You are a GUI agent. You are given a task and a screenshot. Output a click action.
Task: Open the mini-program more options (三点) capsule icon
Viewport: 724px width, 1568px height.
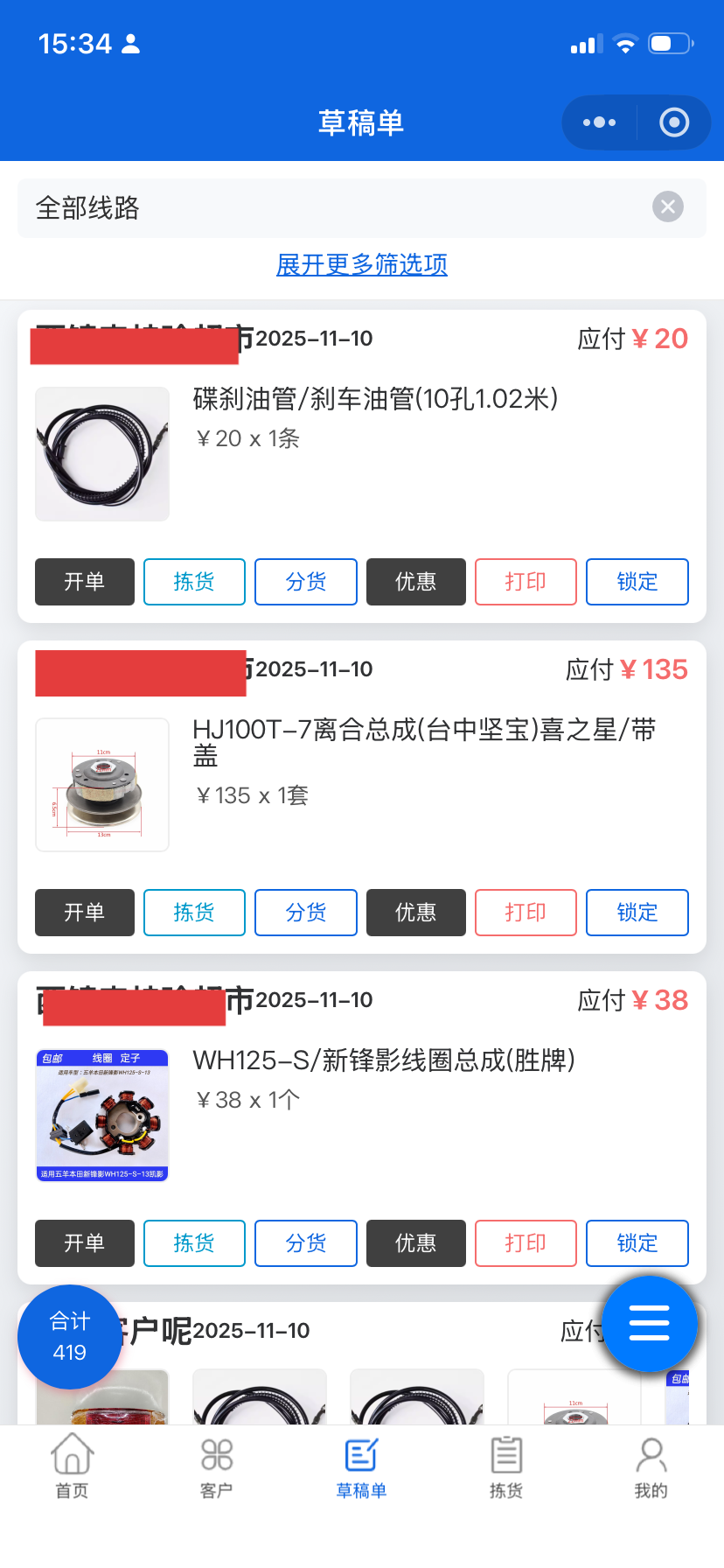[599, 122]
